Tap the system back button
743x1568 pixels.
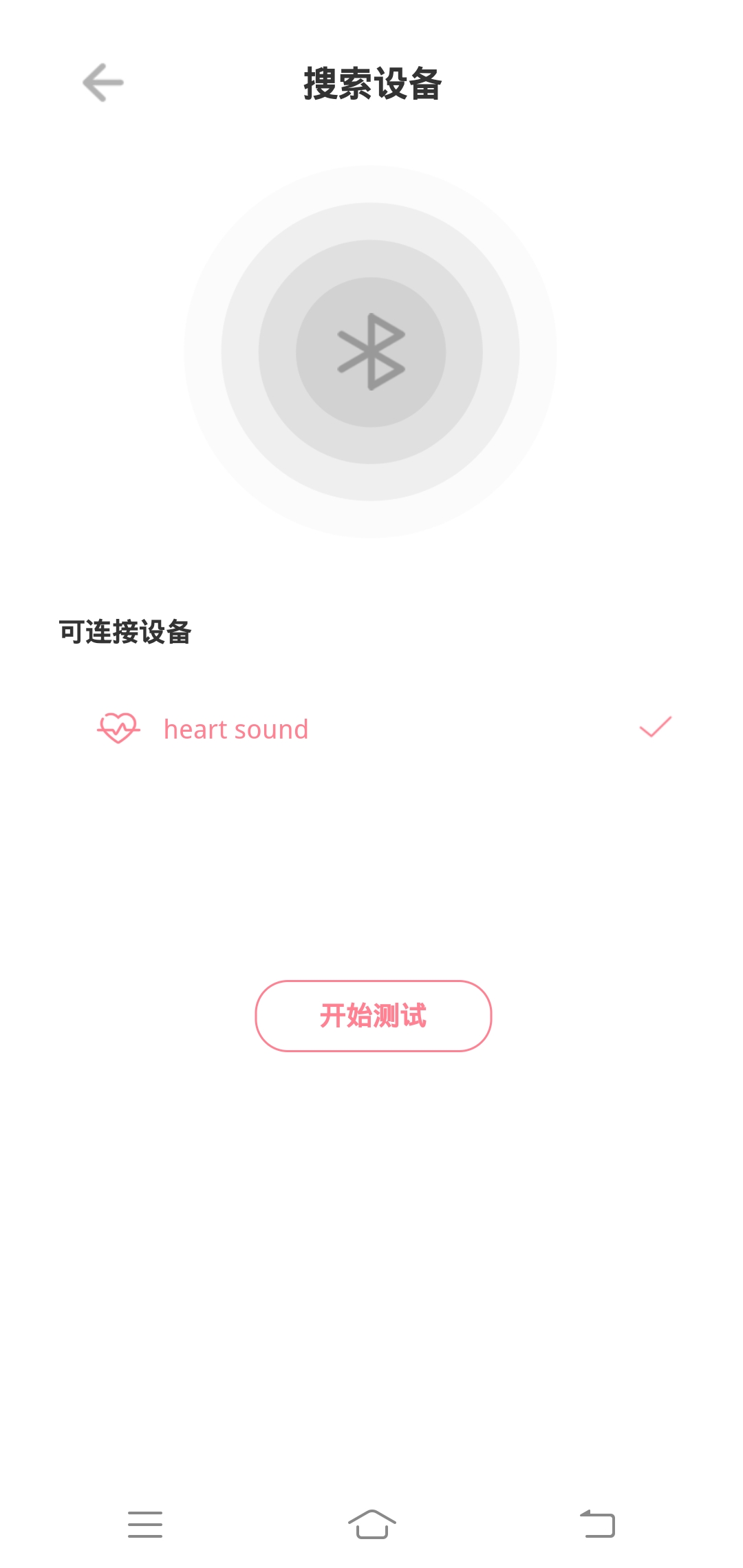point(597,1524)
